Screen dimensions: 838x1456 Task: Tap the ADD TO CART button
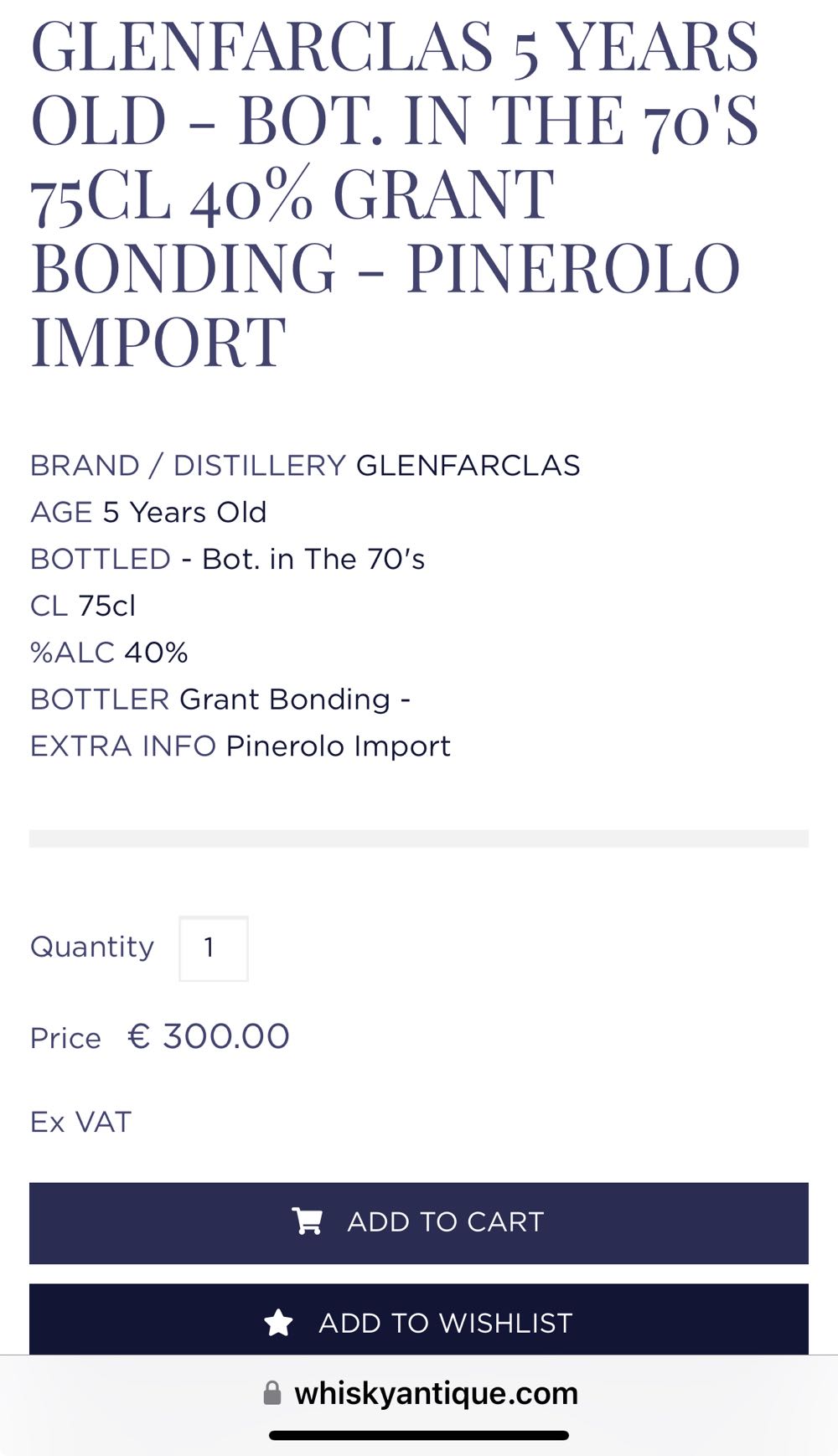click(x=419, y=1222)
